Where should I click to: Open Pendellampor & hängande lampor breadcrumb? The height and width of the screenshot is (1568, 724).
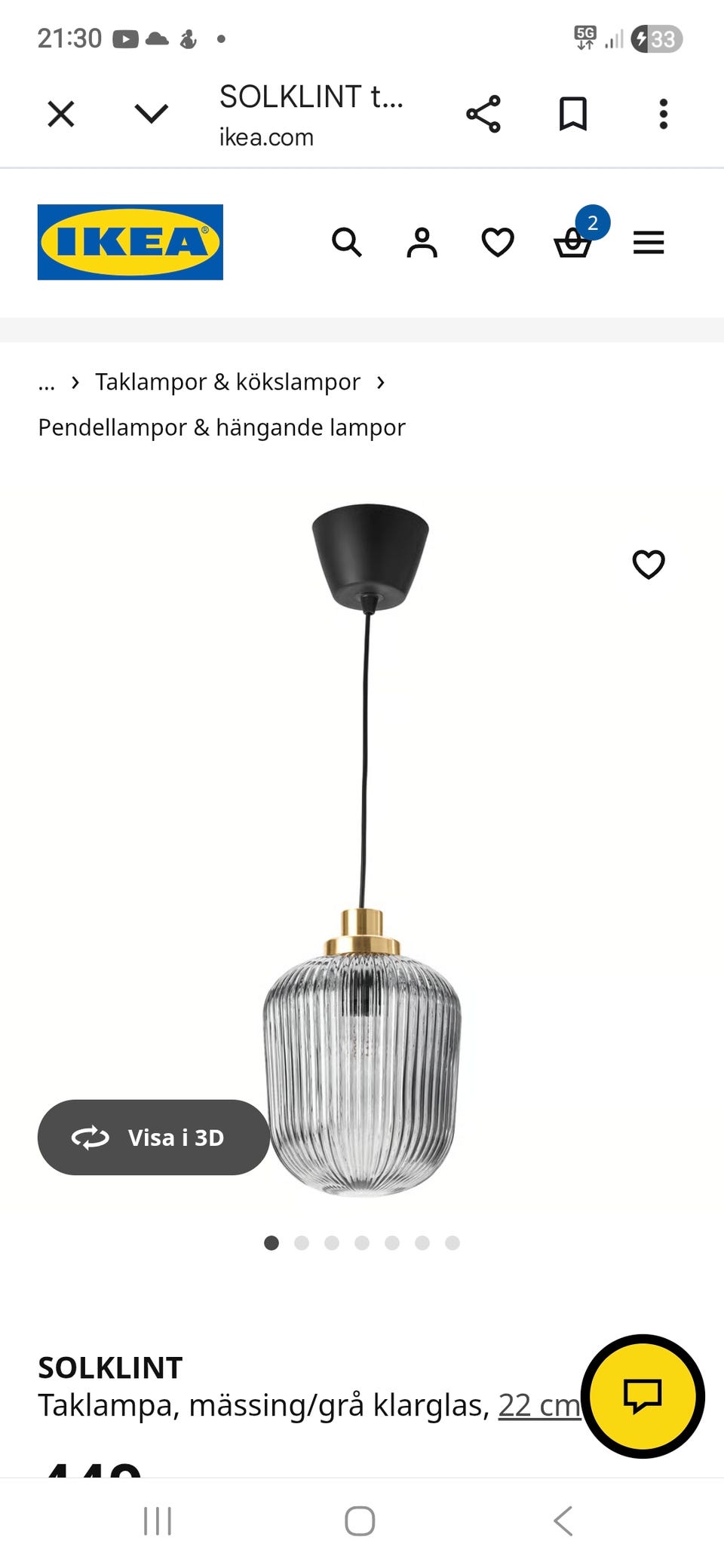pos(222,427)
